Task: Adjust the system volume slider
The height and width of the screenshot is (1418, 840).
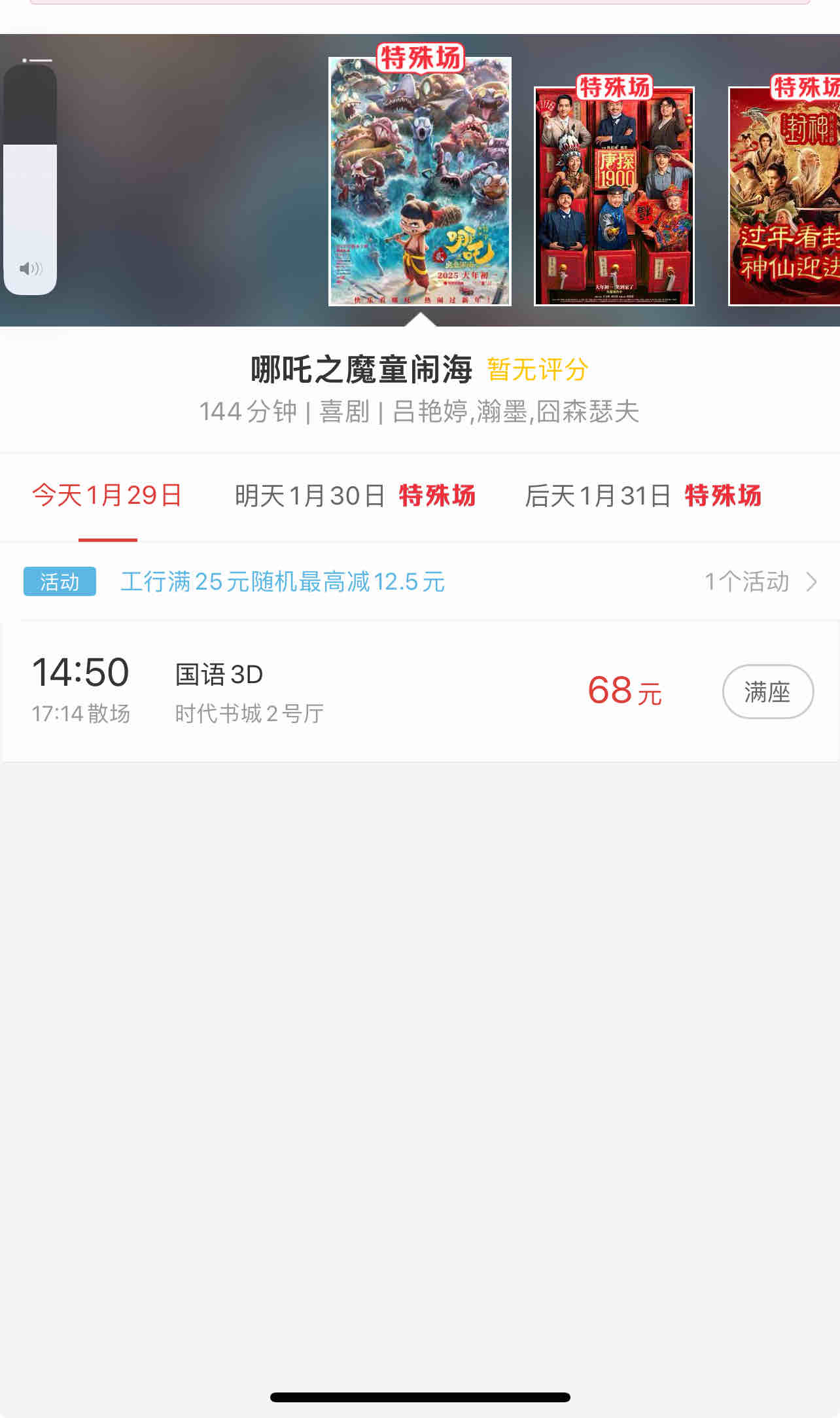Action: click(30, 179)
